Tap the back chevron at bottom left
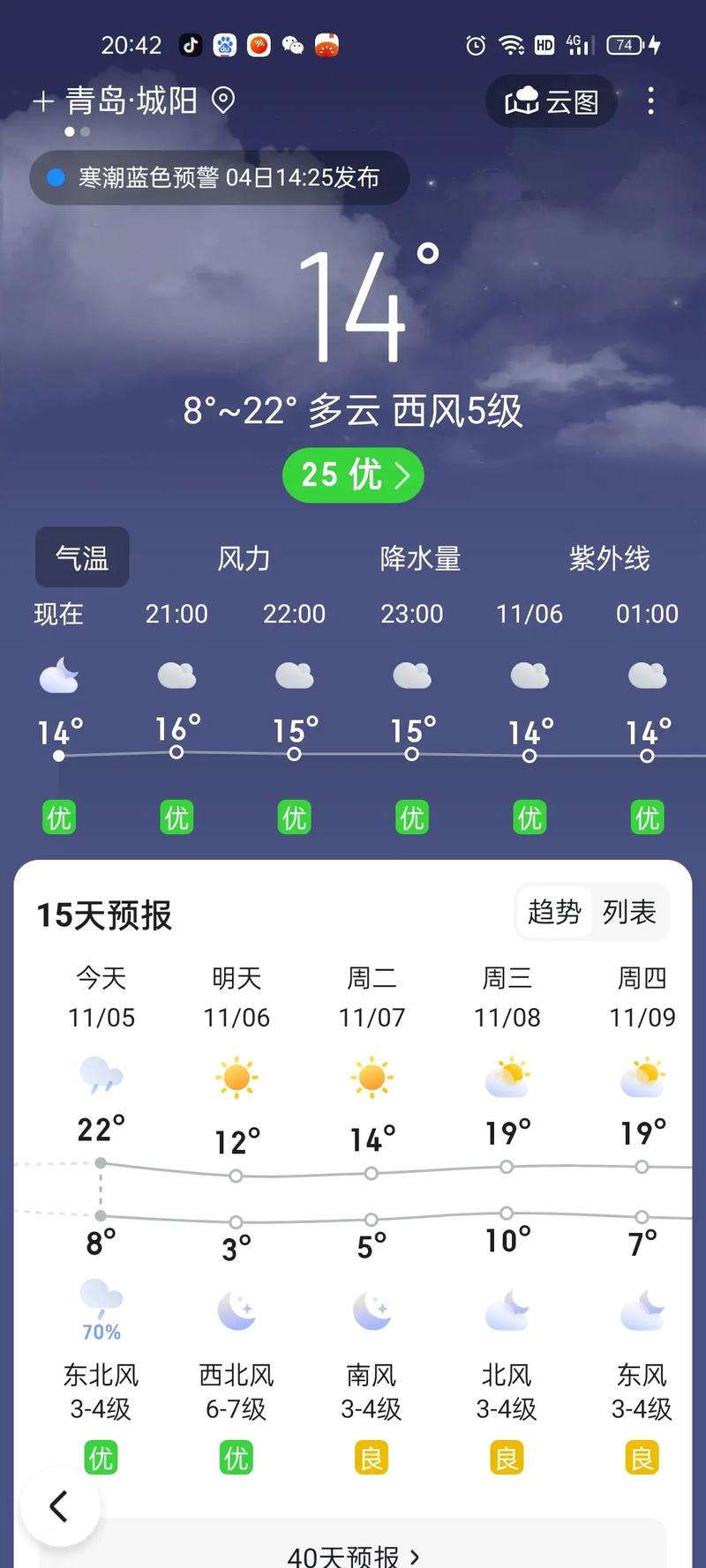The height and width of the screenshot is (1568, 706). tap(58, 1506)
